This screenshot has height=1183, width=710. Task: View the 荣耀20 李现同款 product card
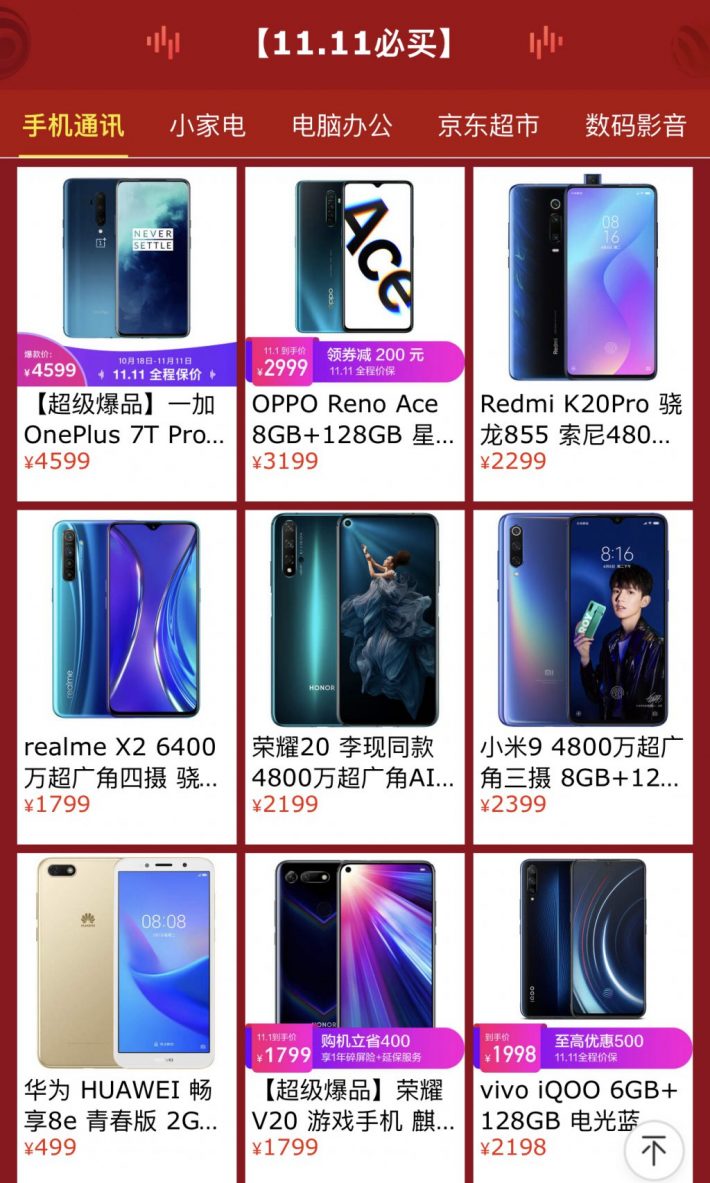point(355,675)
